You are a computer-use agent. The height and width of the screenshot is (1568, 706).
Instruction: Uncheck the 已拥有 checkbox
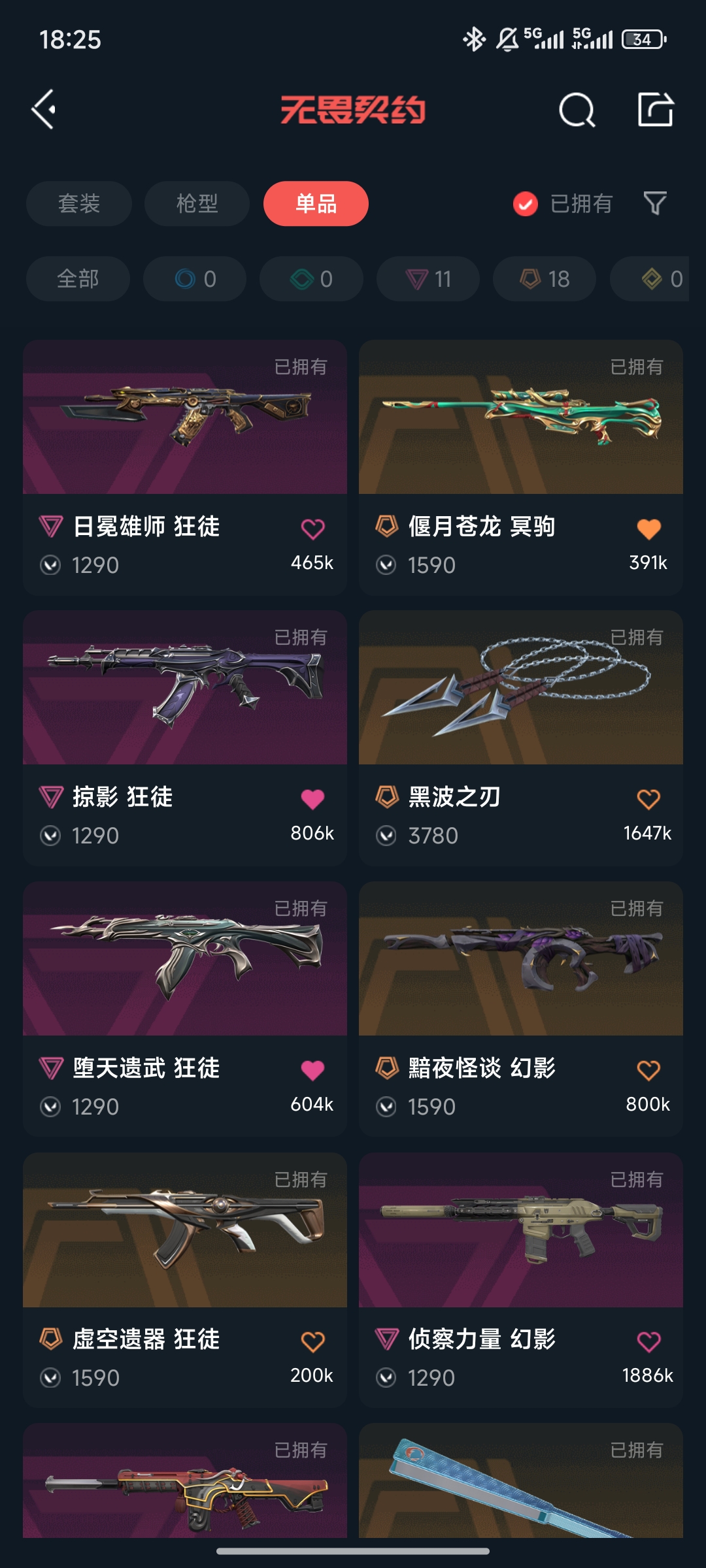click(x=525, y=204)
